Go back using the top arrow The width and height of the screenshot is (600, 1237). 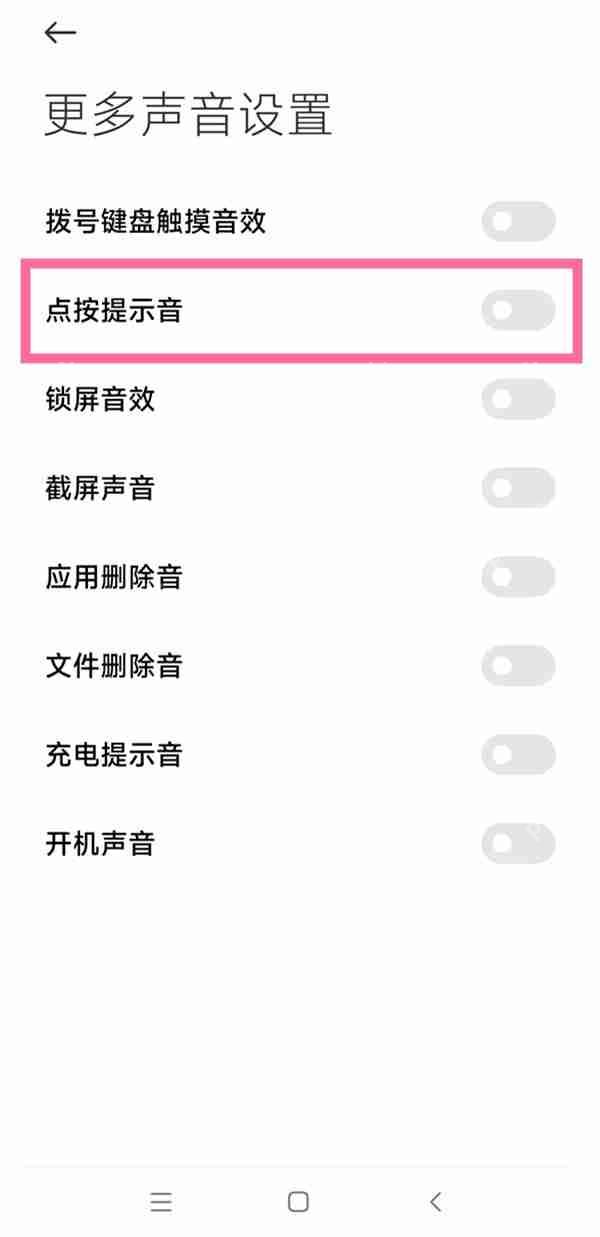click(x=60, y=33)
